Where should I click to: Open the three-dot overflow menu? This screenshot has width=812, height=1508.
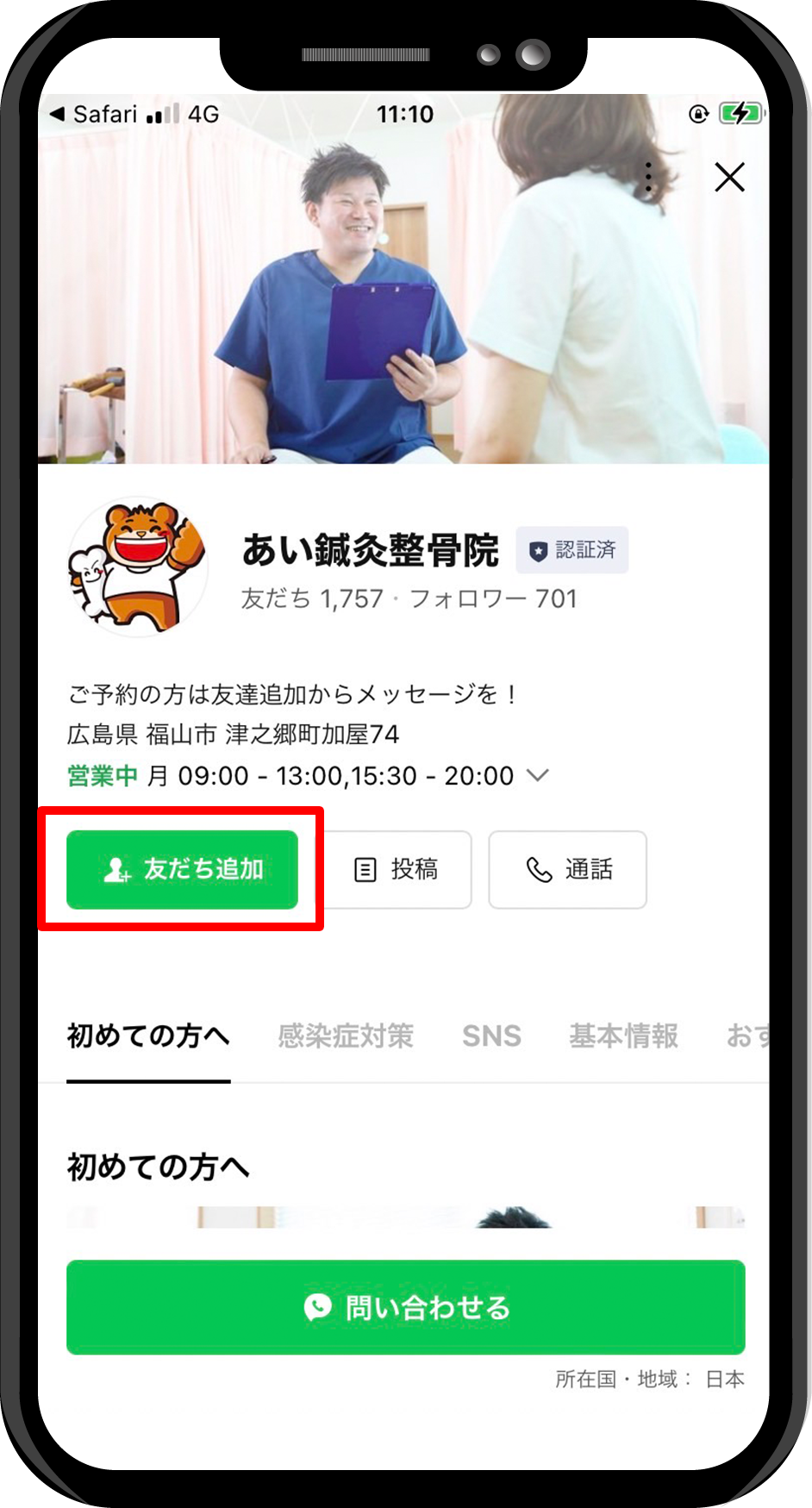(x=648, y=178)
